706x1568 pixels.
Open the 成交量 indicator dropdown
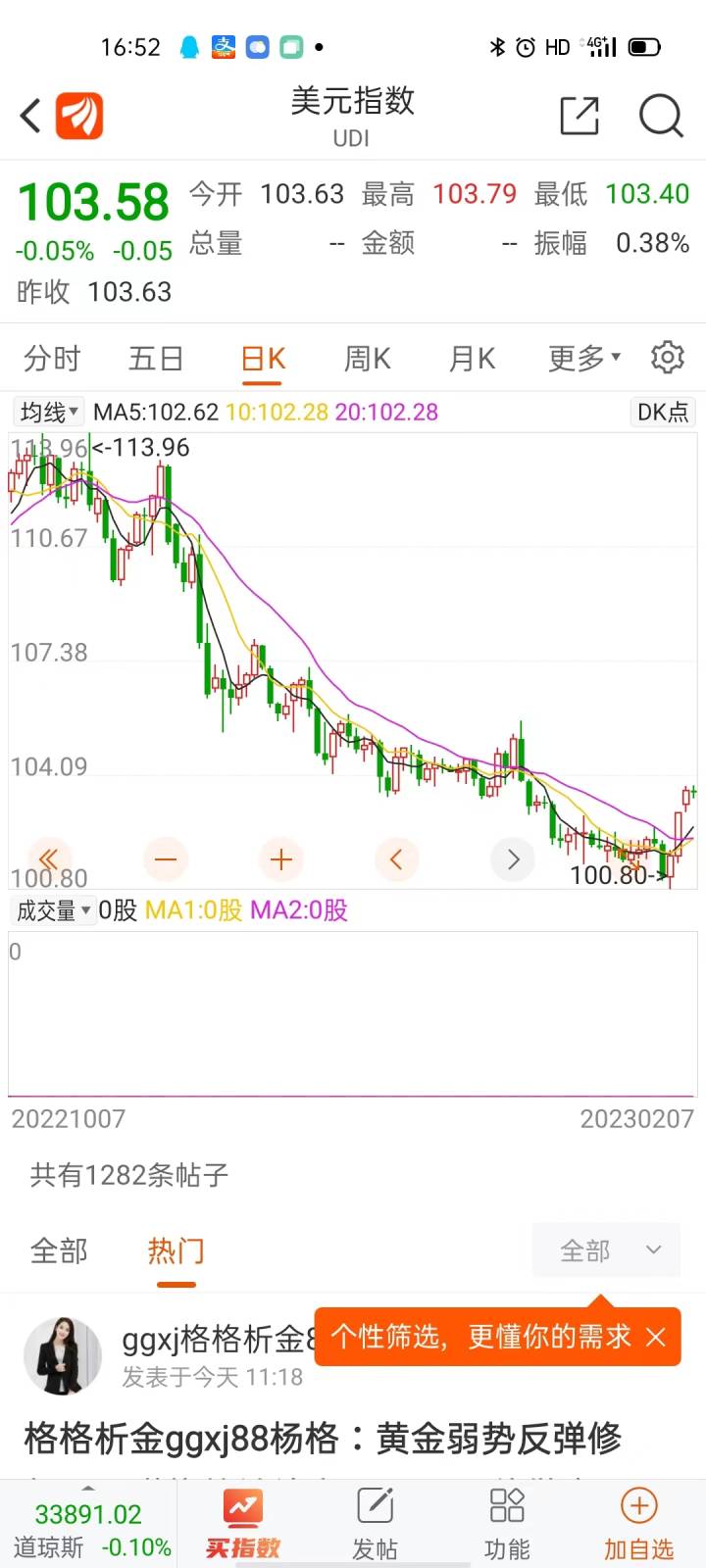tap(54, 910)
